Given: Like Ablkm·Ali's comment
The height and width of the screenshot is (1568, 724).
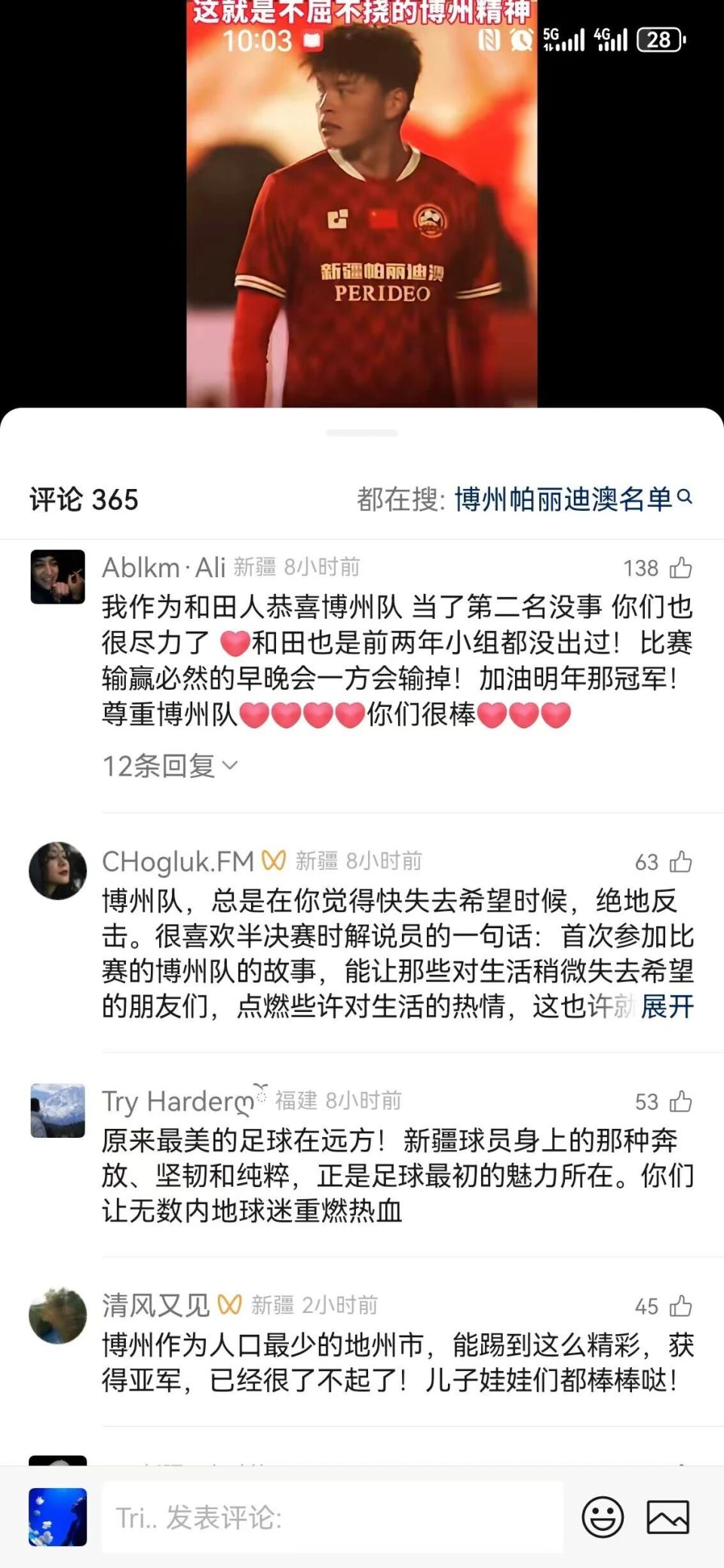Looking at the screenshot, I should point(680,567).
